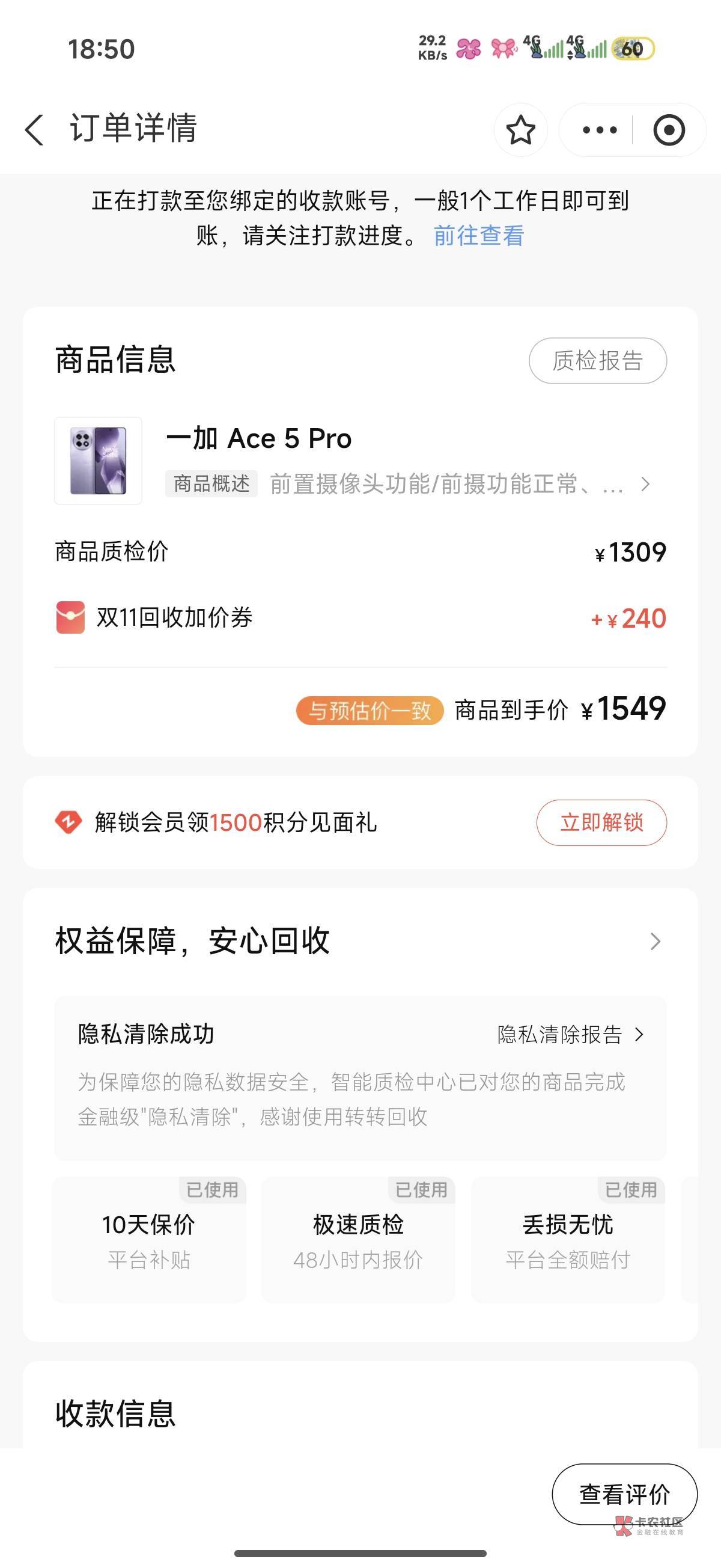Go back from the order details page
The image size is (721, 1568).
35,130
